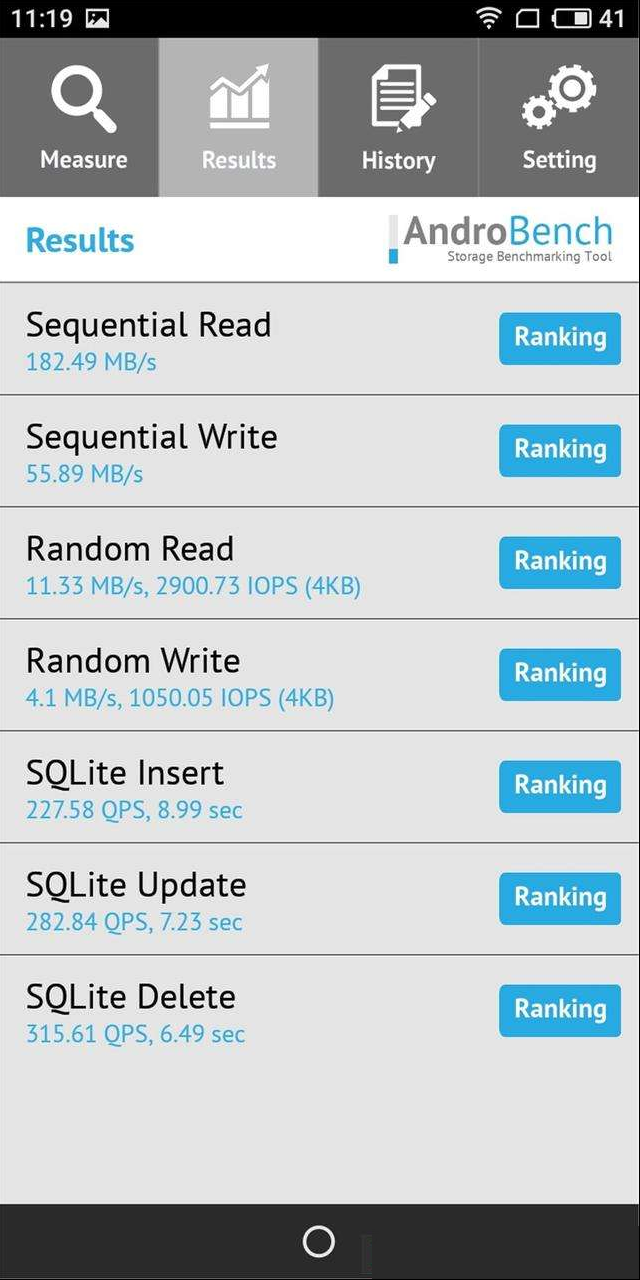Show Ranking for SQLite Delete
This screenshot has width=640, height=1280.
(x=560, y=1010)
